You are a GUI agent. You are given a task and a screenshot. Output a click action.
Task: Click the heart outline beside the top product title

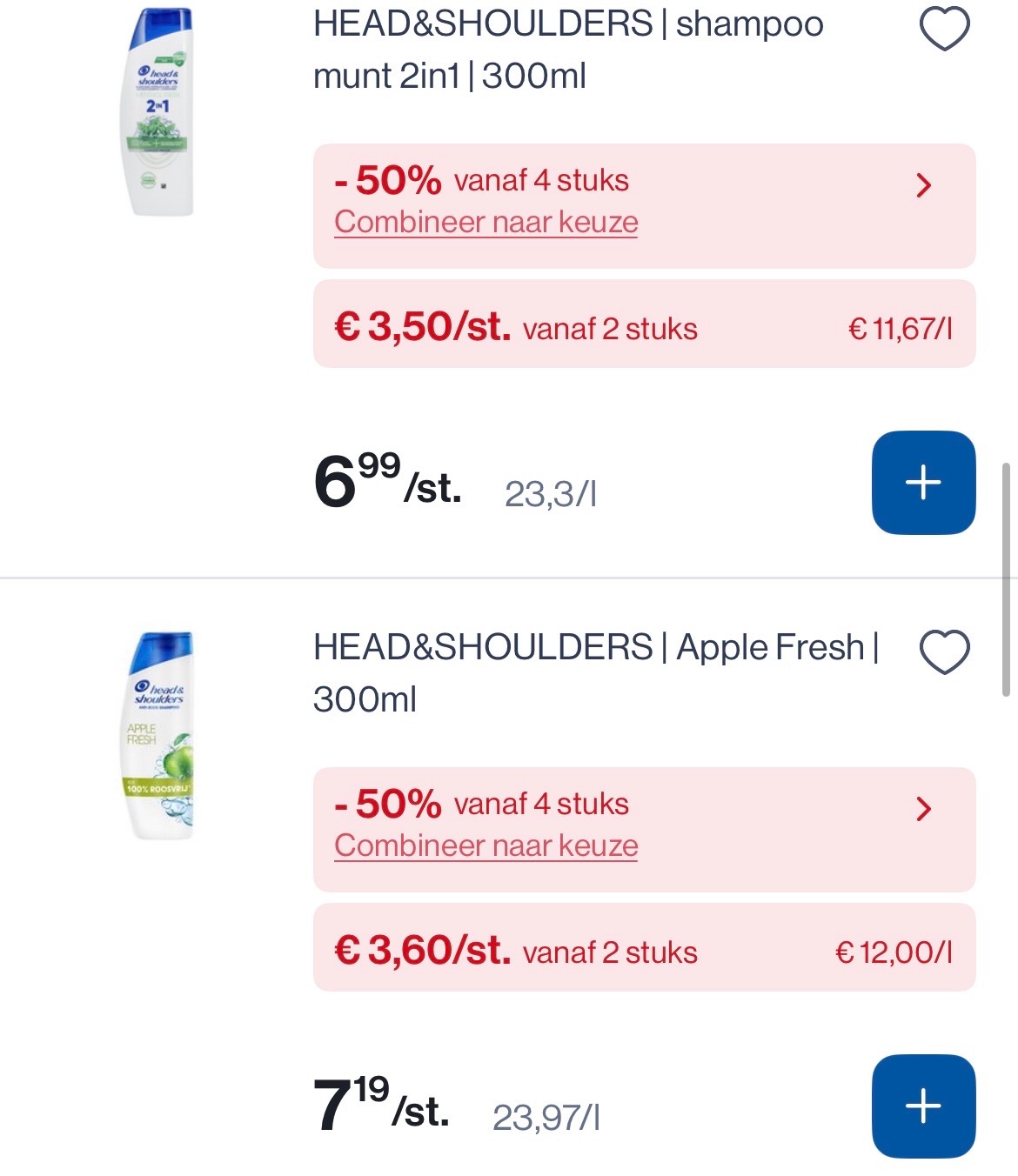point(943,27)
